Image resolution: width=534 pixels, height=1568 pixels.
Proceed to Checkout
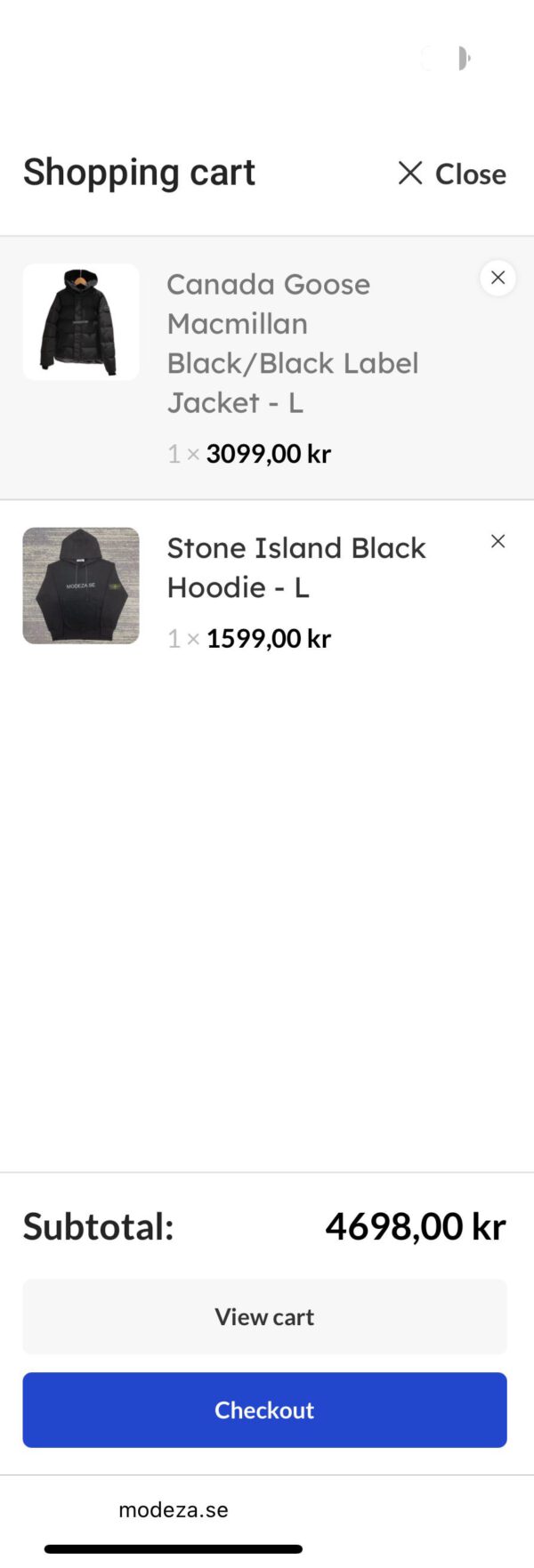(264, 1410)
